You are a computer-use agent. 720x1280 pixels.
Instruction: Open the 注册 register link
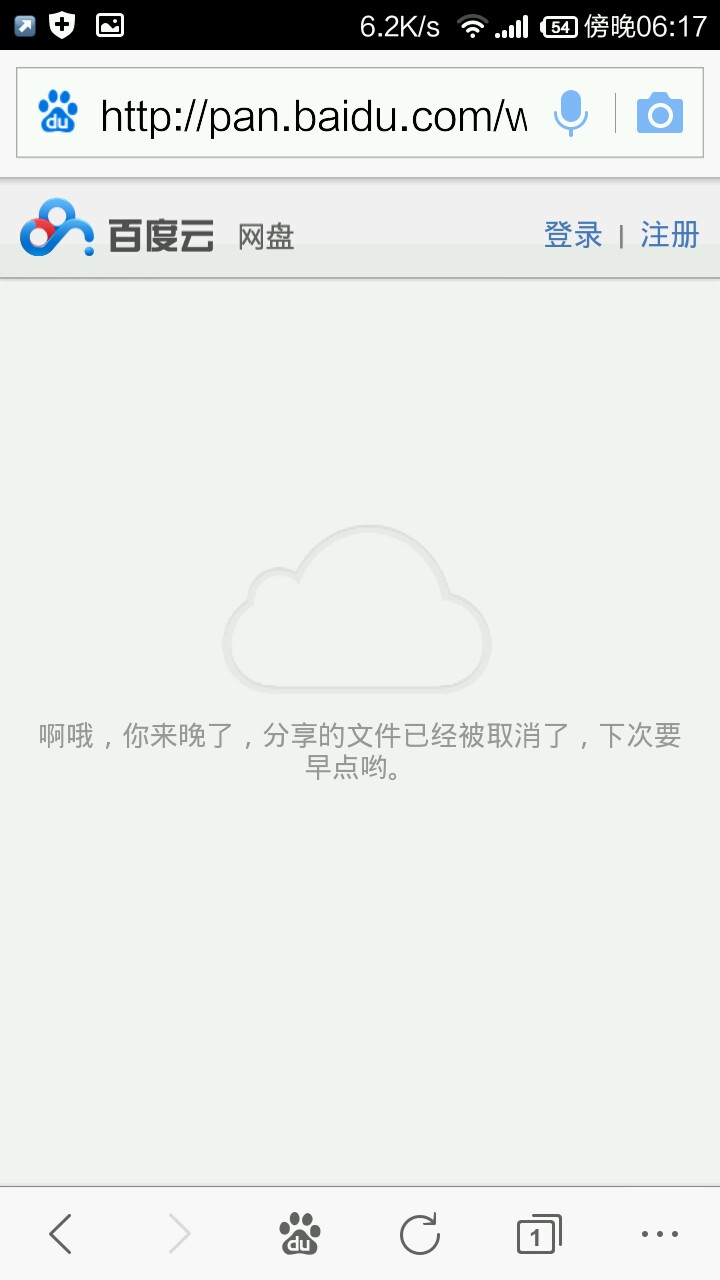click(669, 235)
